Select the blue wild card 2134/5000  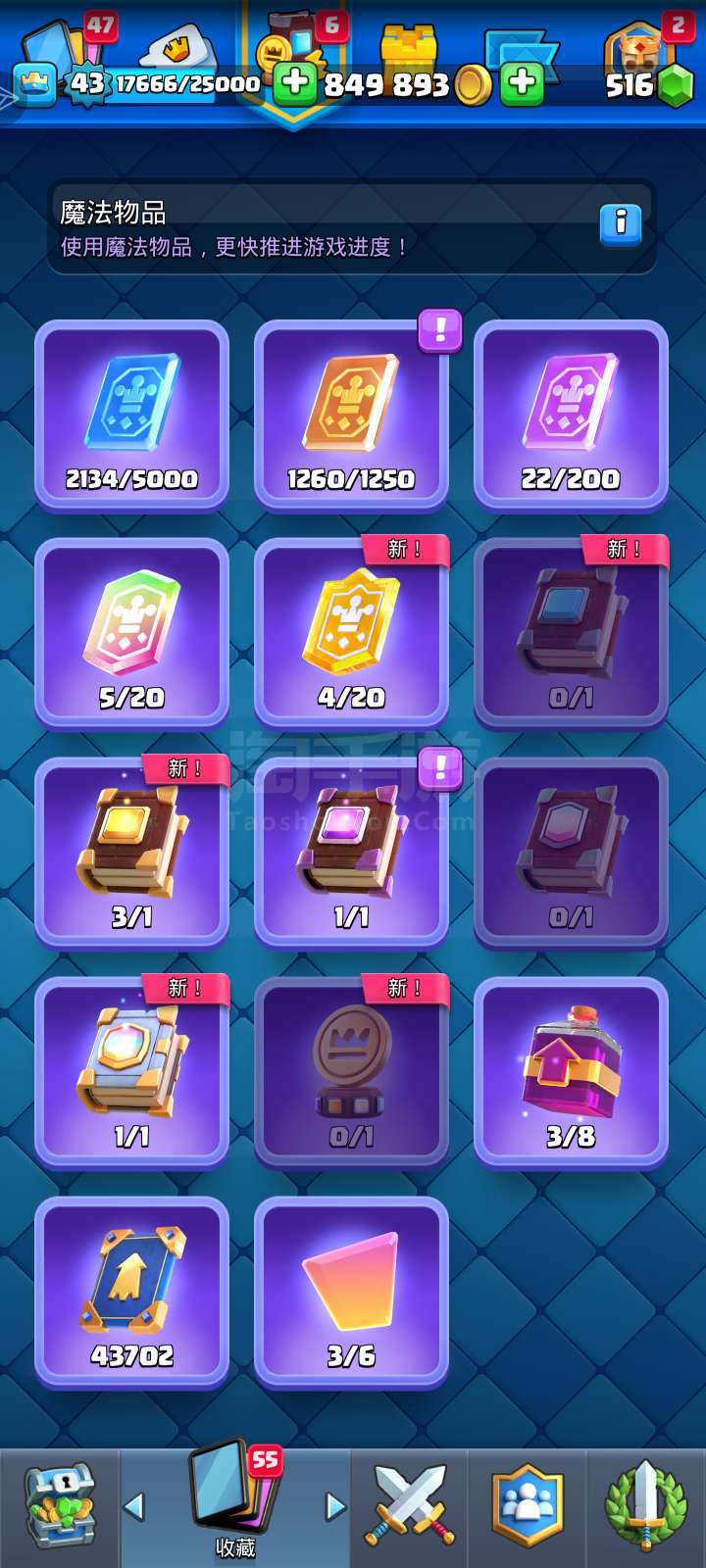[131, 415]
